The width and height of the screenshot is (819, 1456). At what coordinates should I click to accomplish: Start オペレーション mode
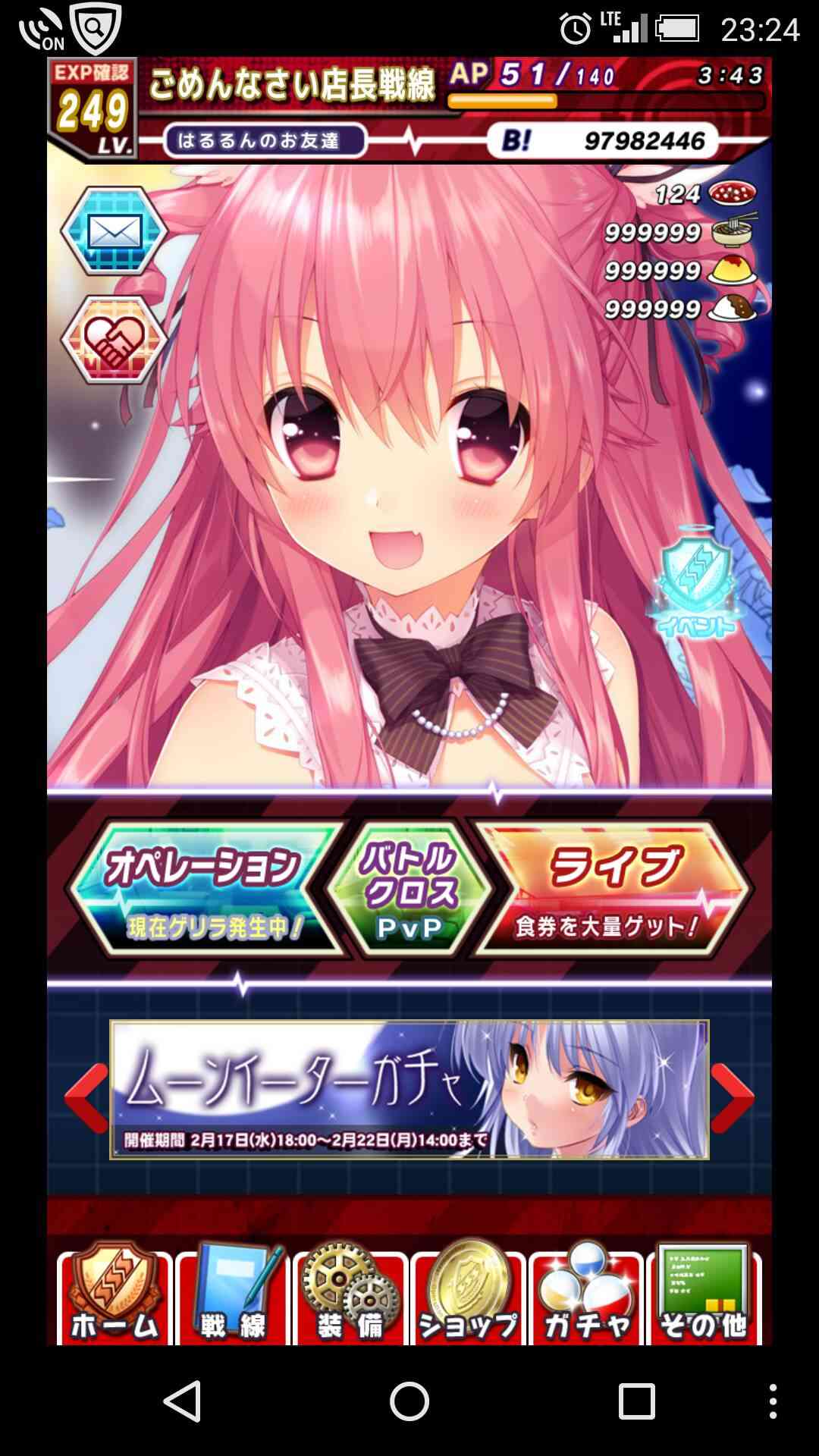coord(205,889)
